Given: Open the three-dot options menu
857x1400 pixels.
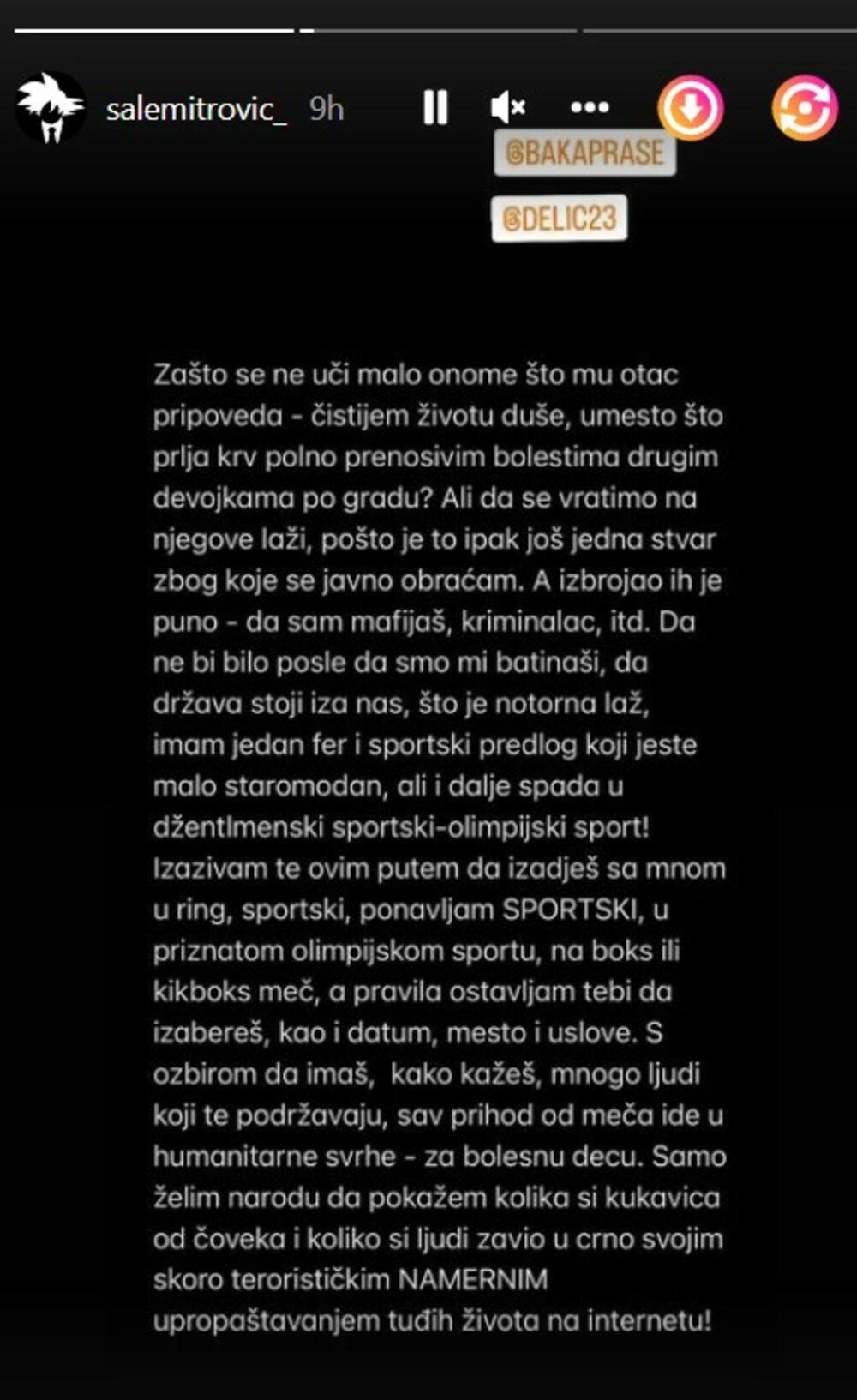Looking at the screenshot, I should (590, 108).
